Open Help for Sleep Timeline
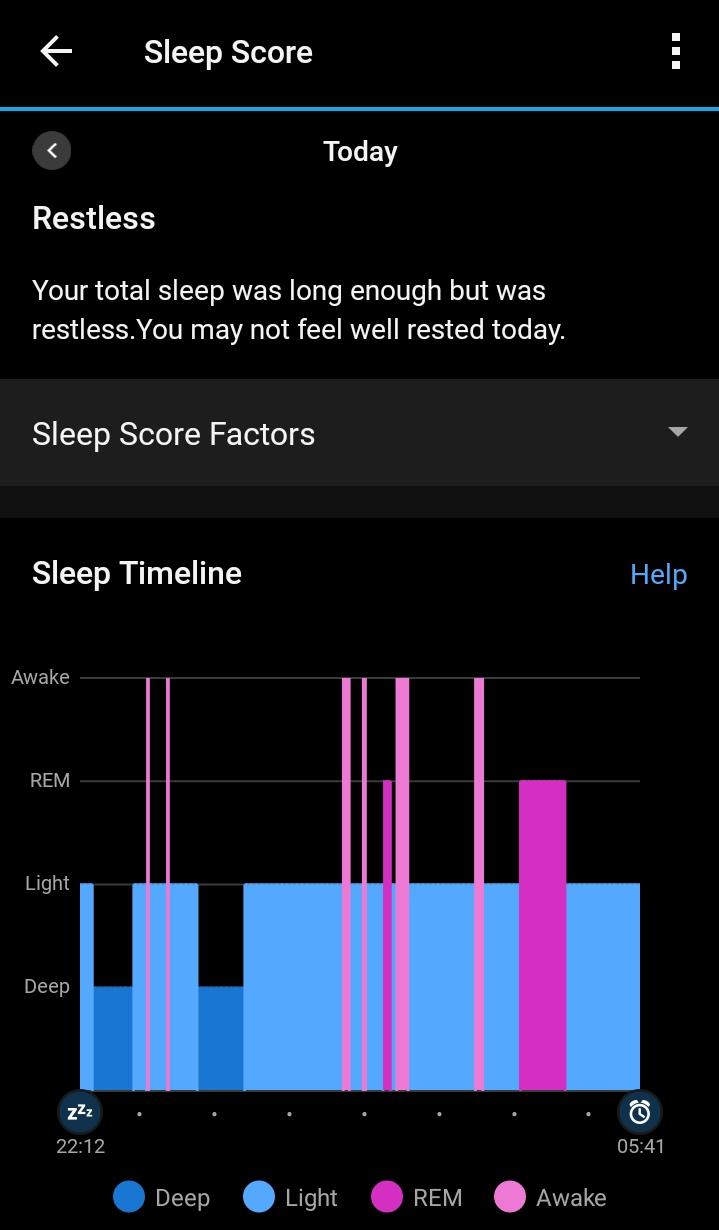 tap(658, 574)
